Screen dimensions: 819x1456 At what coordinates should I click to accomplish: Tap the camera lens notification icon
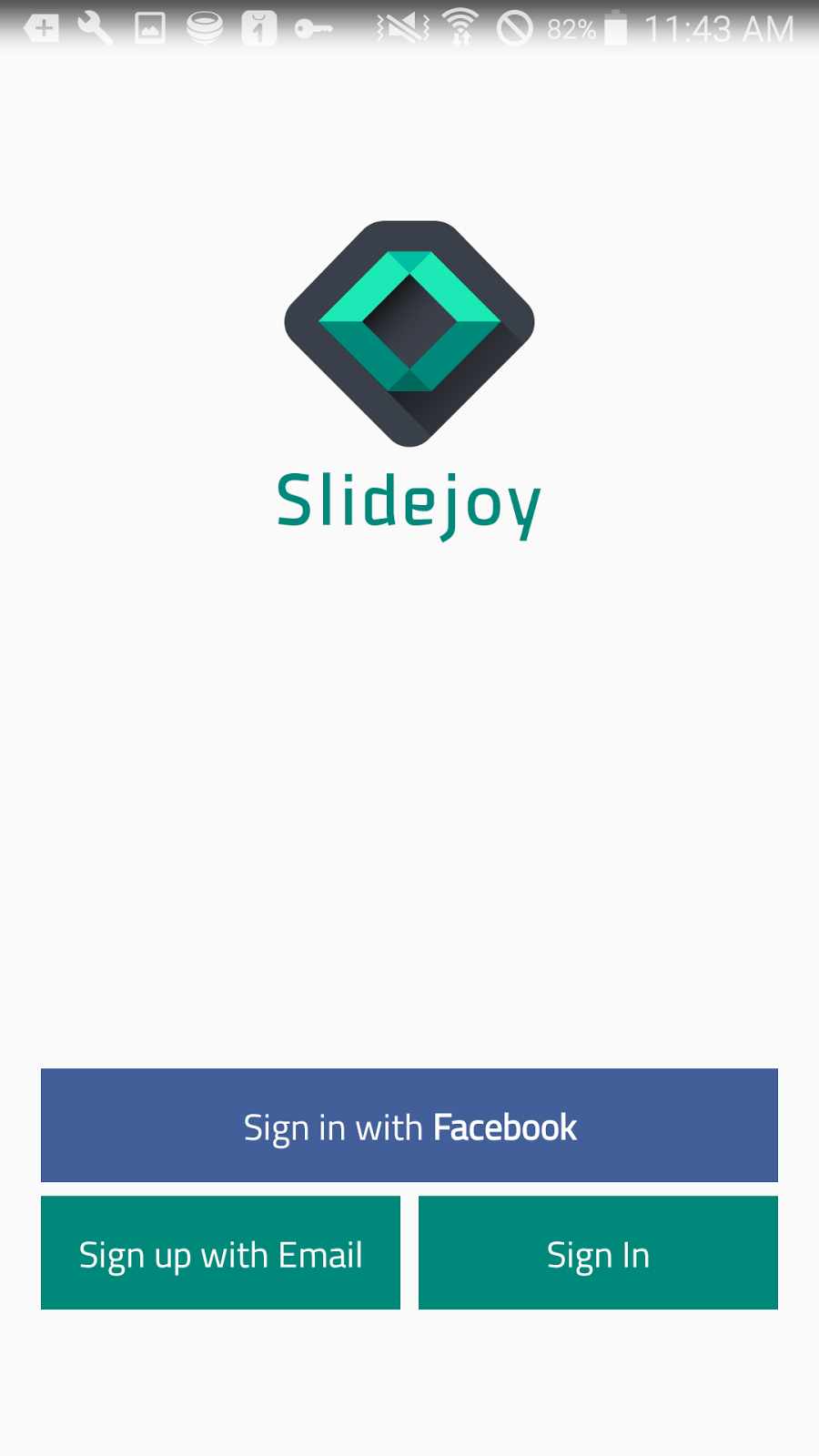pyautogui.click(x=205, y=27)
